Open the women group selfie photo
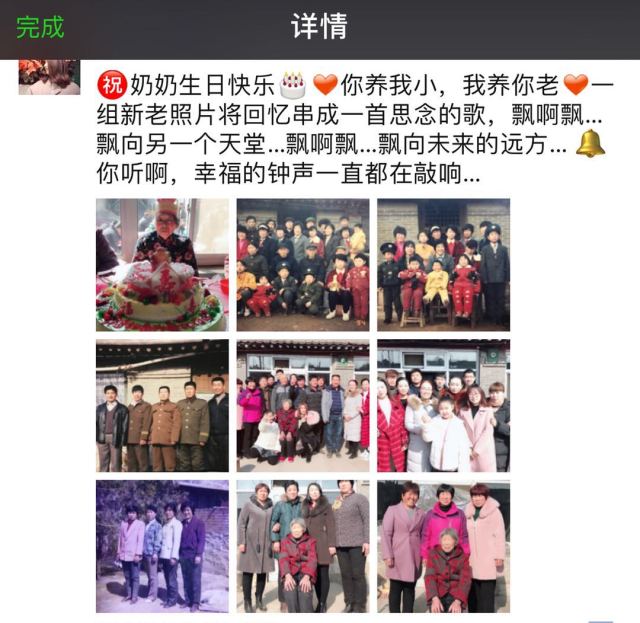This screenshot has height=623, width=640. point(443,405)
